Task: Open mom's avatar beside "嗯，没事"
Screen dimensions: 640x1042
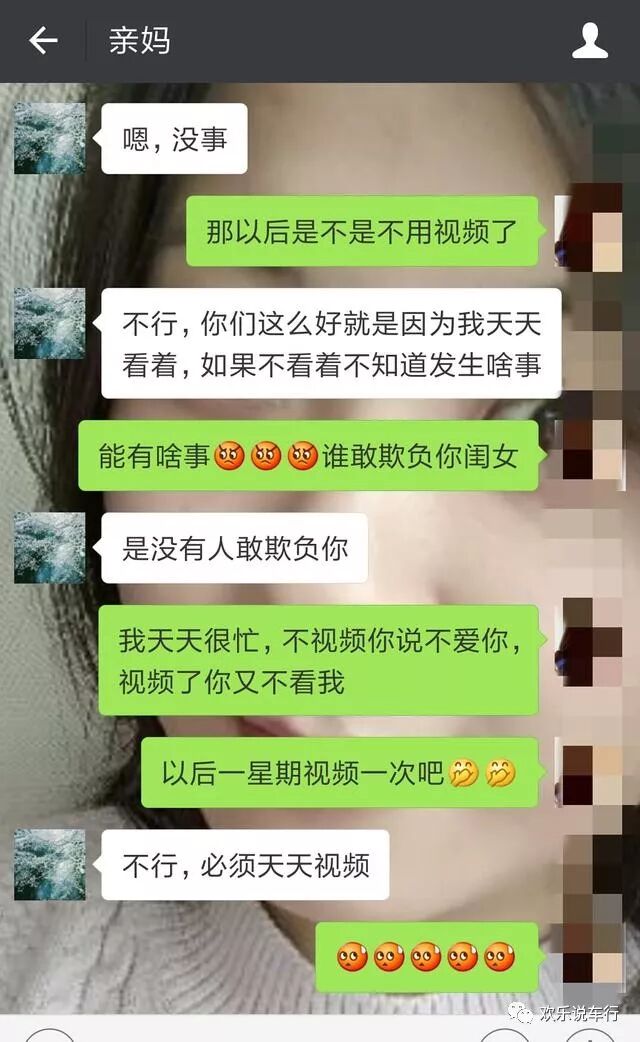Action: point(49,138)
